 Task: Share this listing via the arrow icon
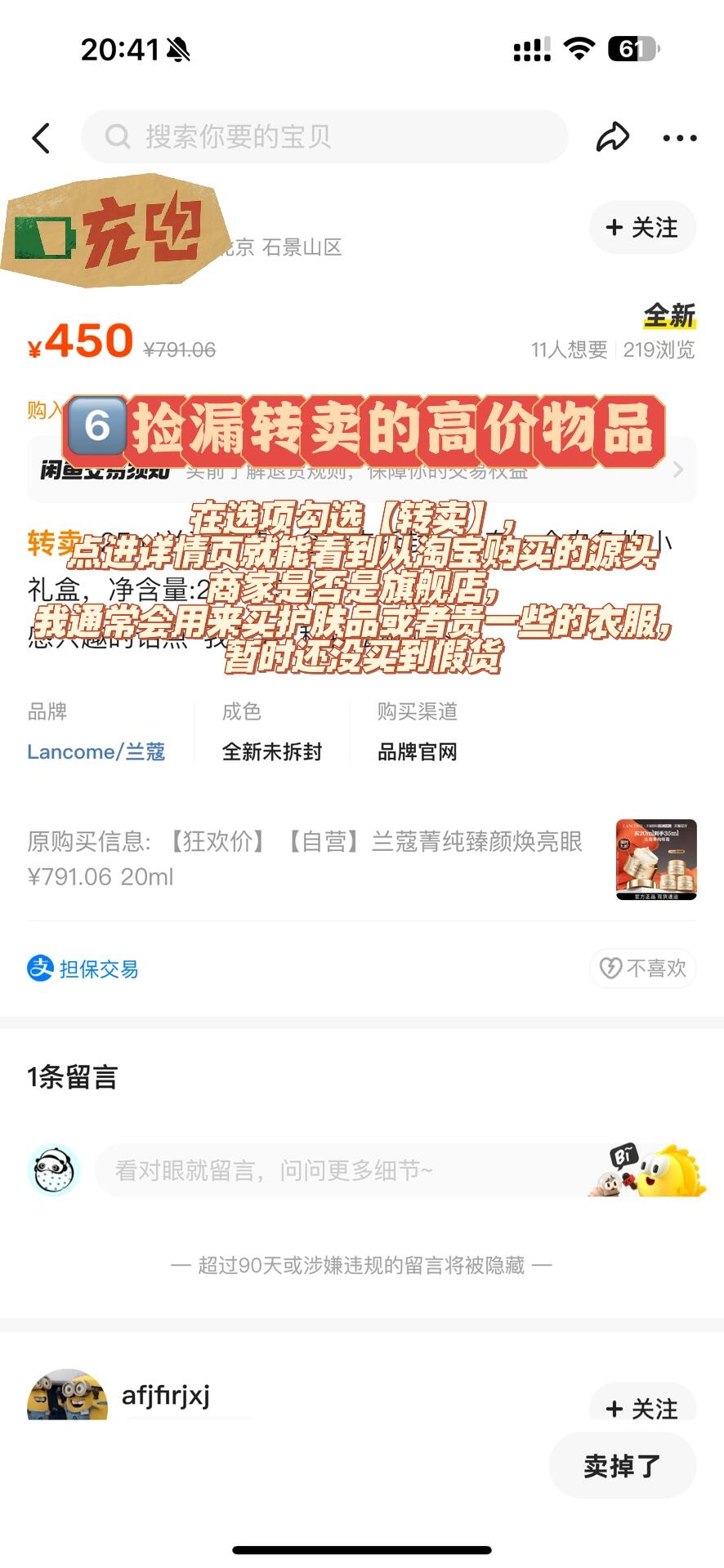(x=612, y=137)
